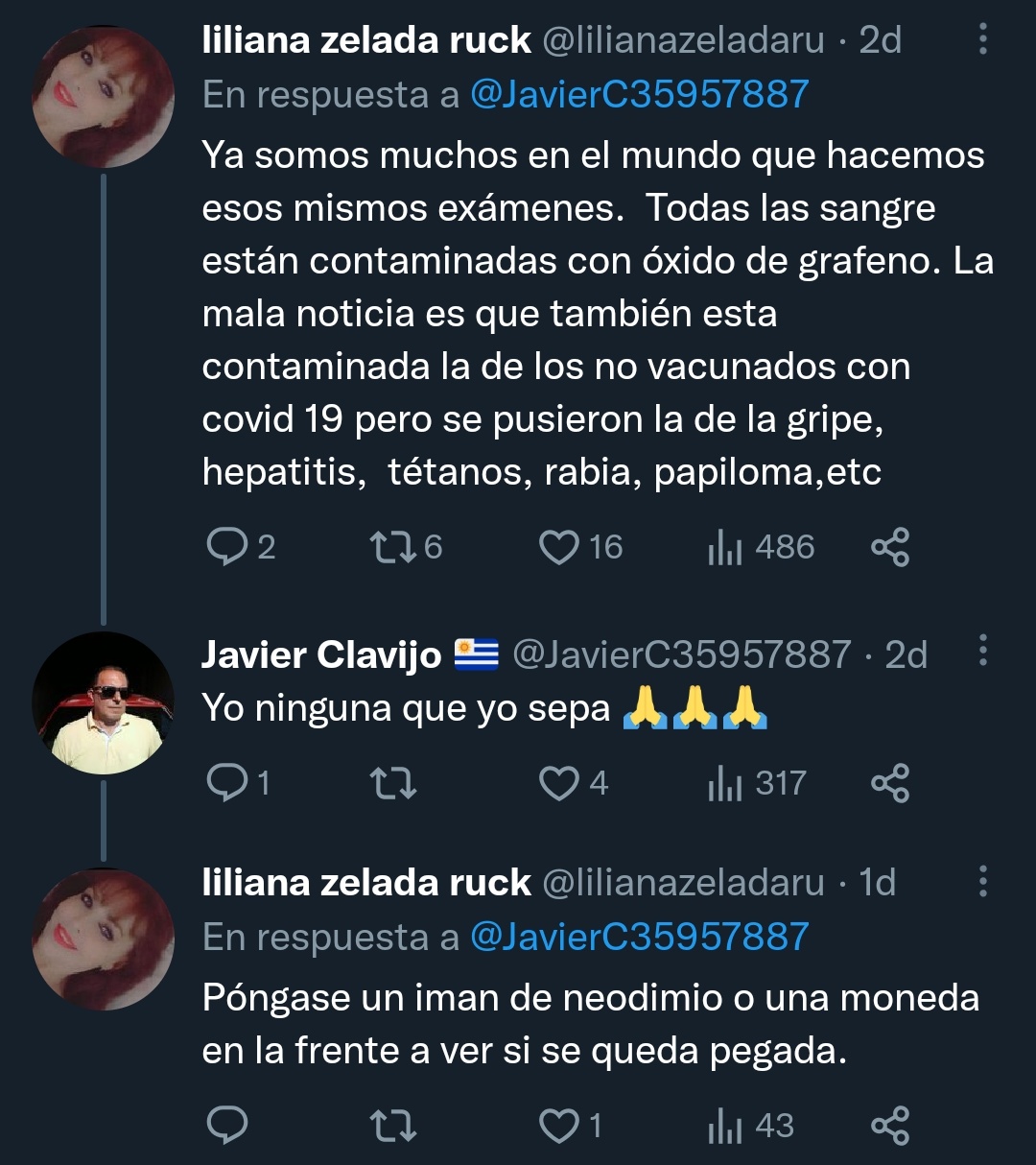Screen dimensions: 1036x1165
Task: Reply to Javier Clavijo's tweet
Action: (227, 784)
